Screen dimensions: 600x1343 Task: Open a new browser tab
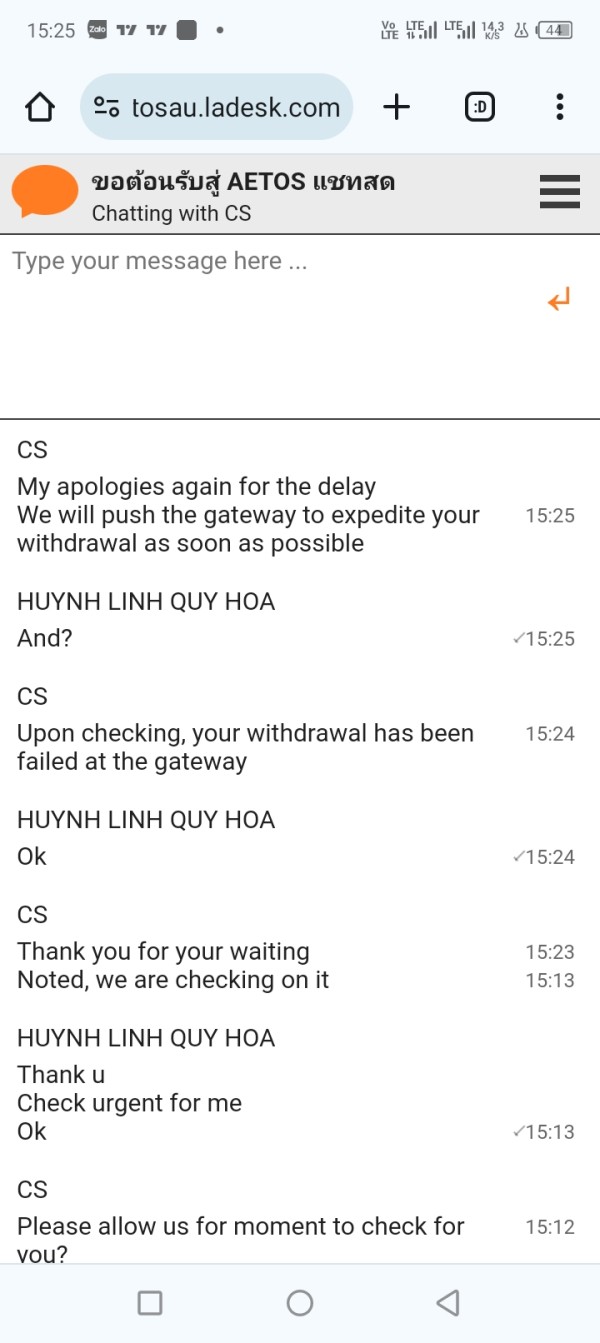[x=397, y=107]
